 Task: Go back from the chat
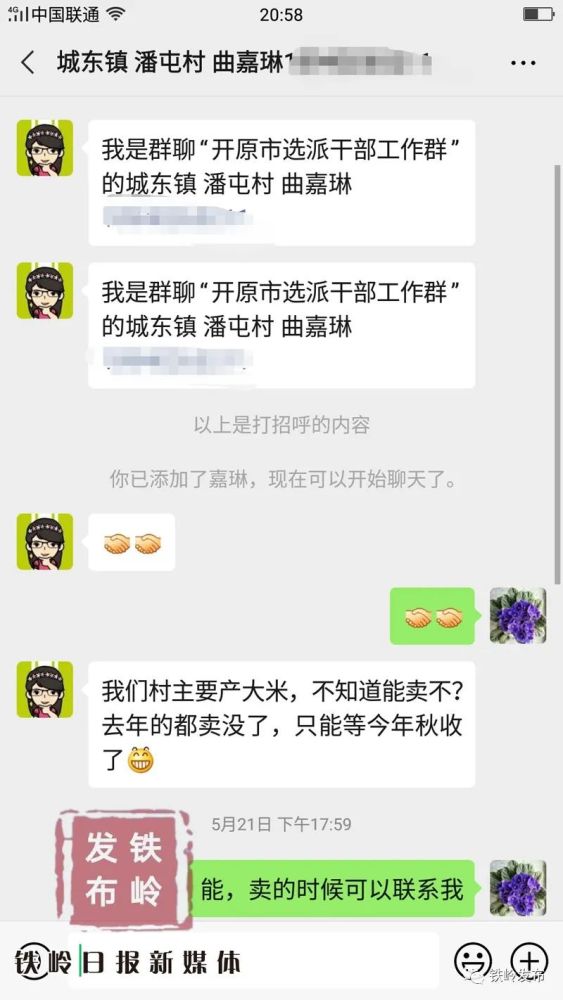pyautogui.click(x=28, y=63)
